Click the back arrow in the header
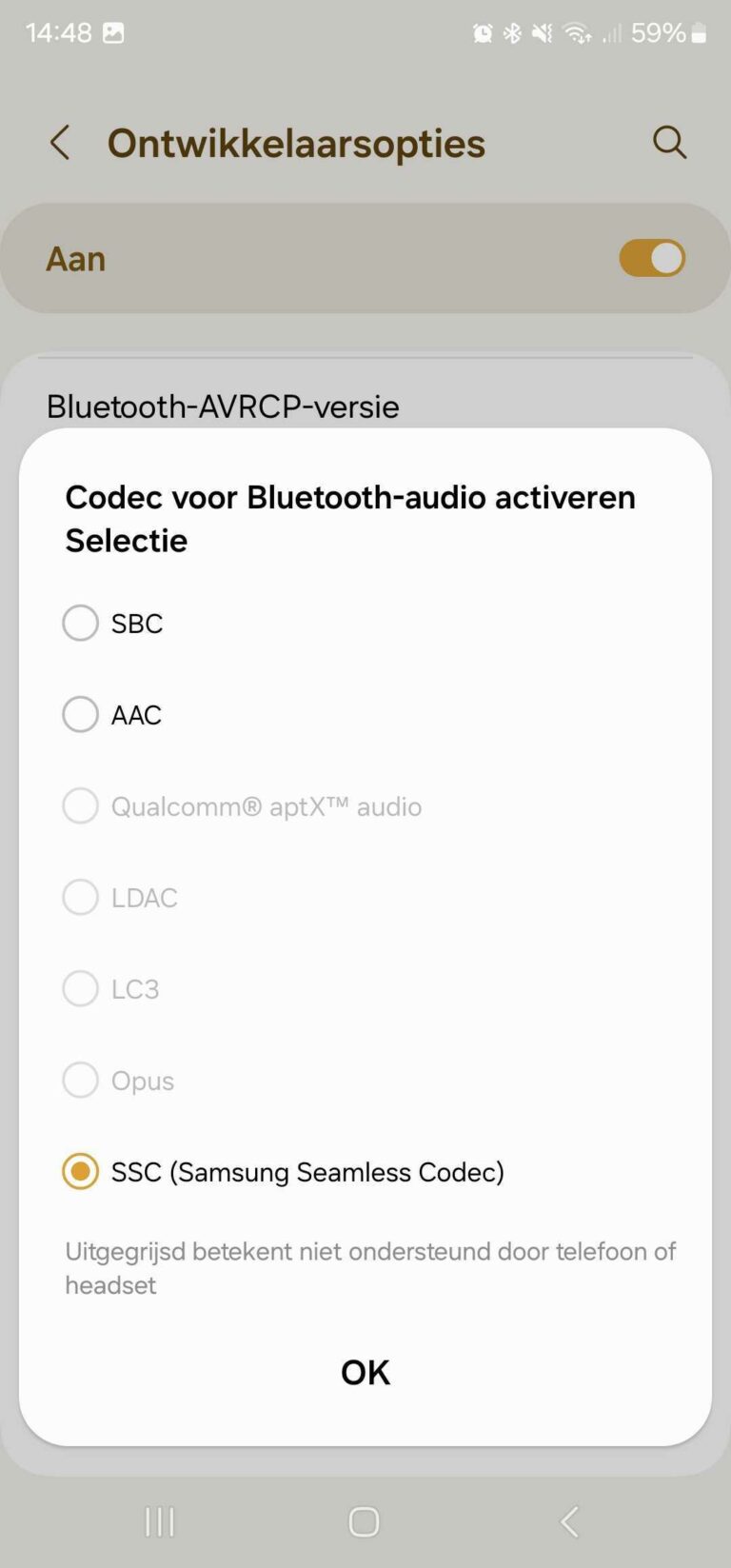This screenshot has height=1568, width=731. (59, 143)
